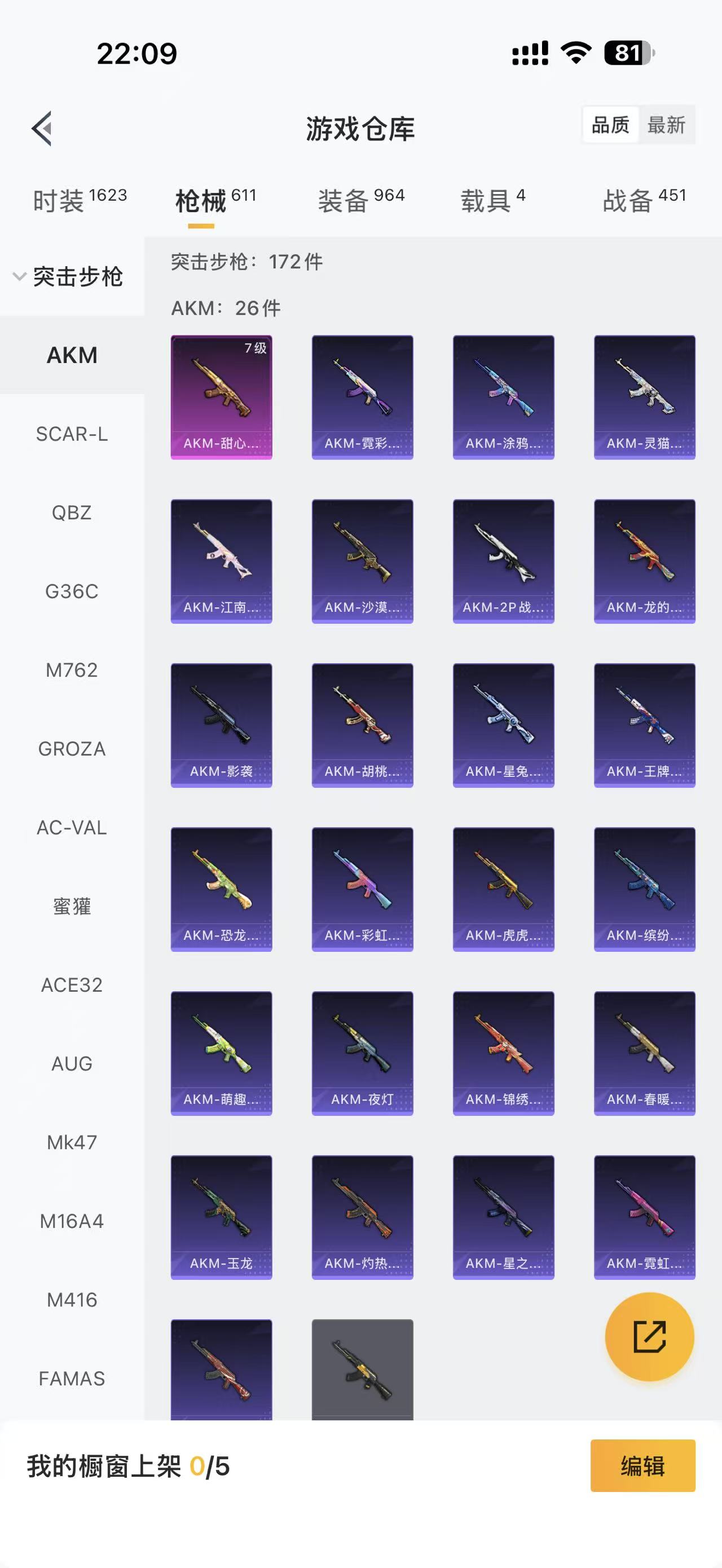Tap the 编辑 button
Screen dimensions: 722x1568
pos(642,1466)
